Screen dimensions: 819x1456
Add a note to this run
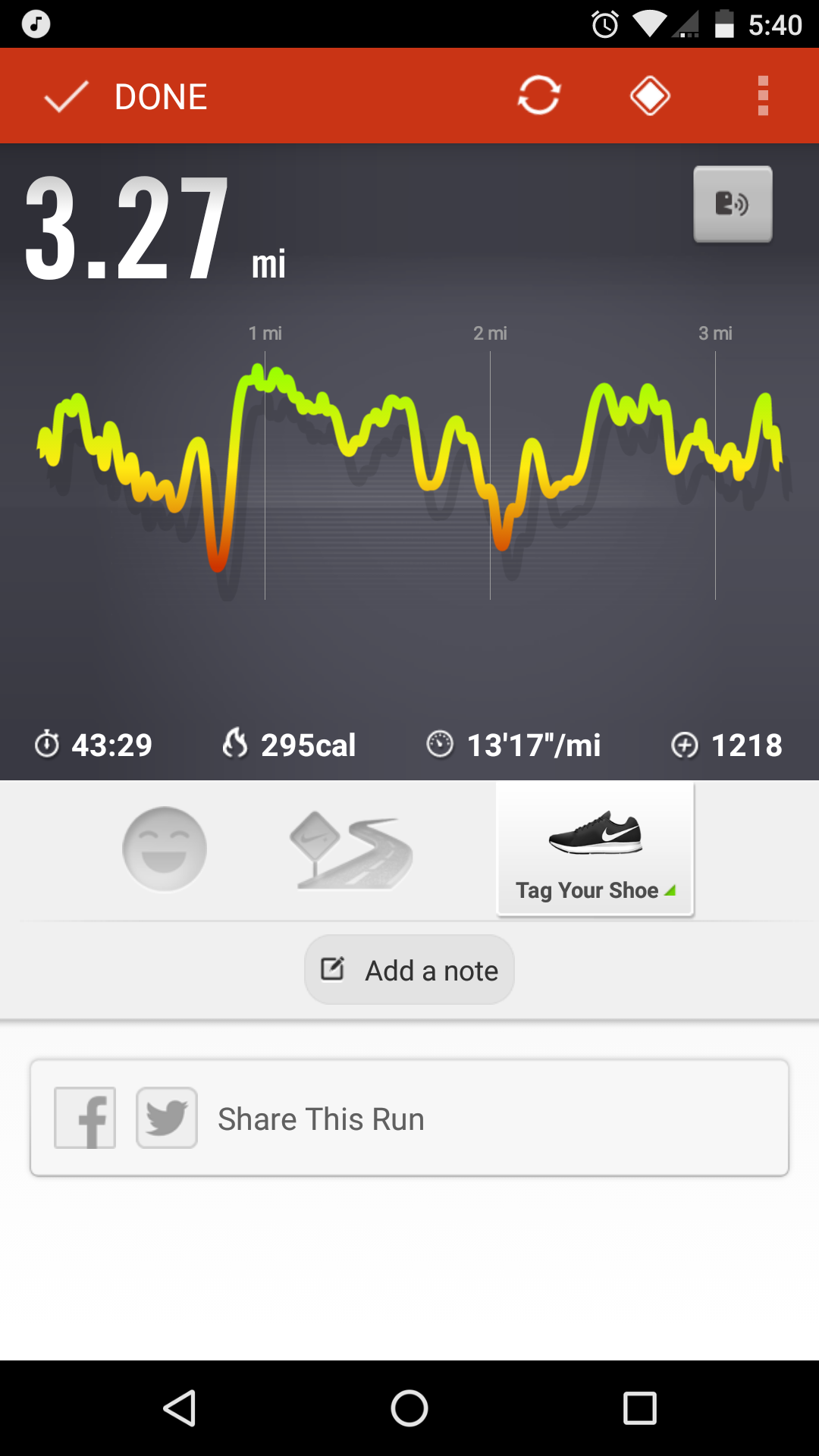tap(409, 970)
